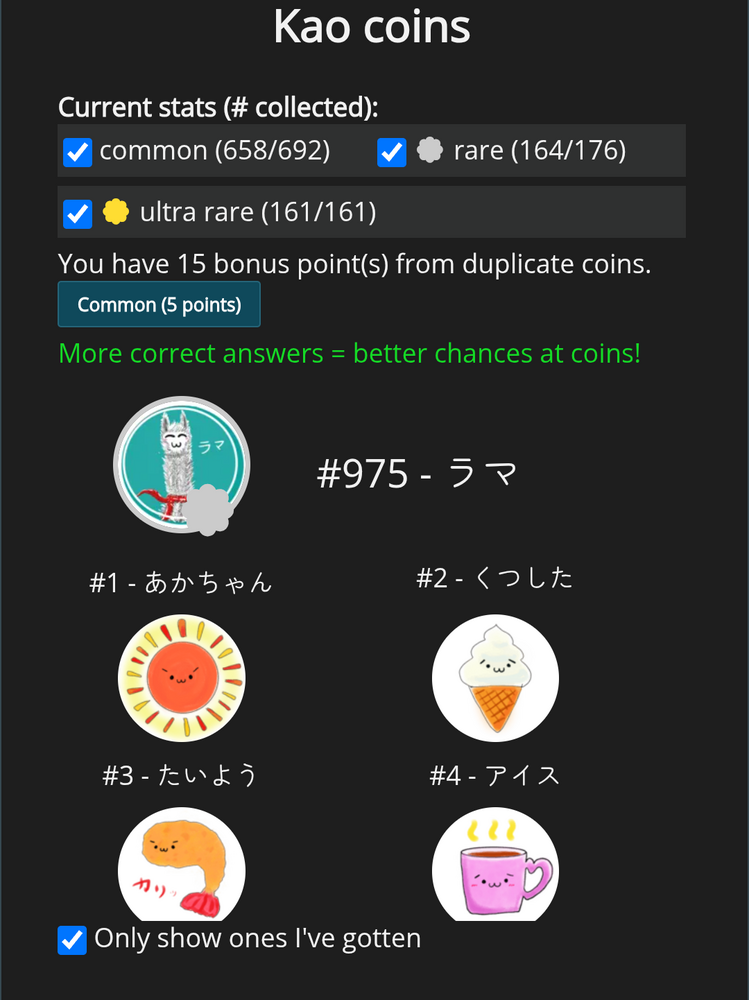Click the ice cream coin アイス
The image size is (749, 1000).
[x=495, y=678]
